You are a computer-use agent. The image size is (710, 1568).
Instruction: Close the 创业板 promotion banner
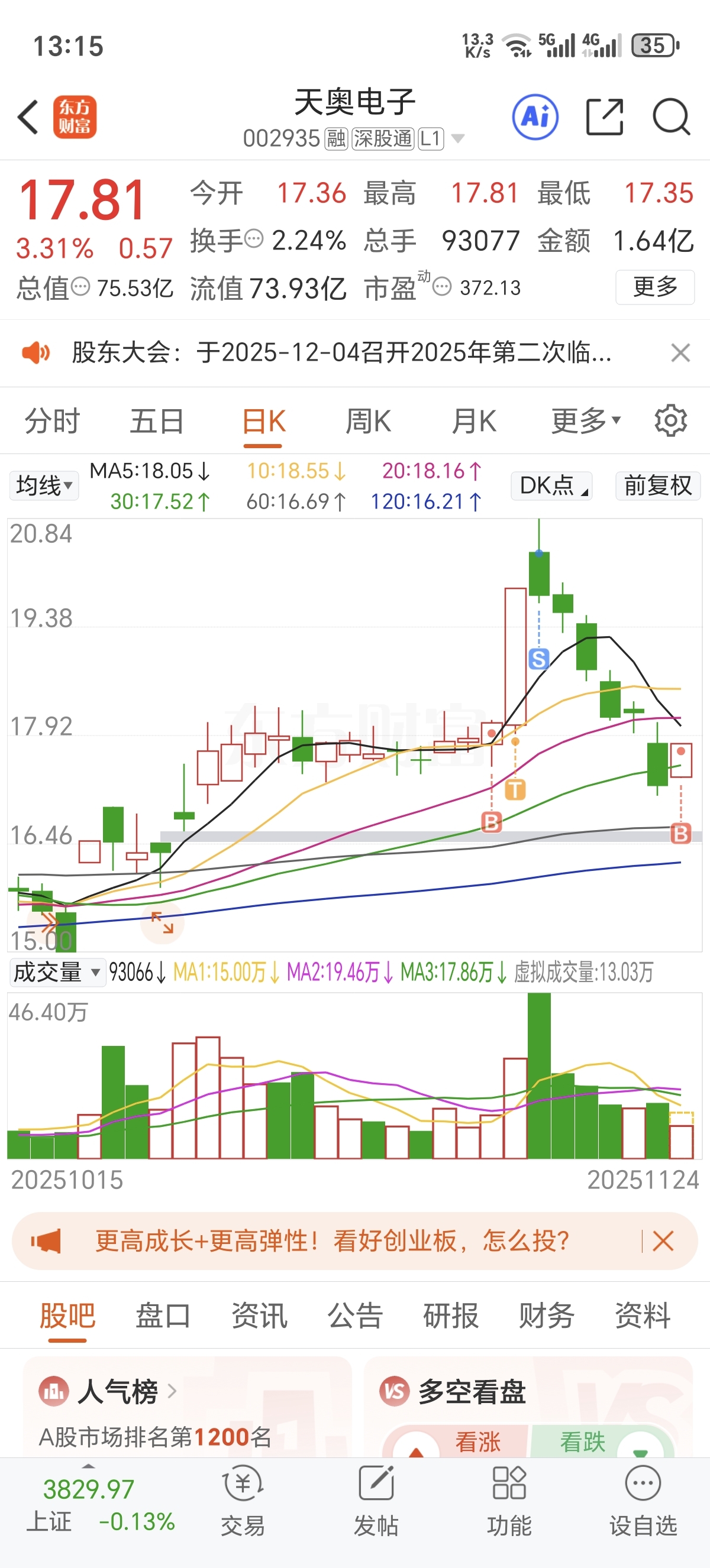click(x=663, y=1240)
